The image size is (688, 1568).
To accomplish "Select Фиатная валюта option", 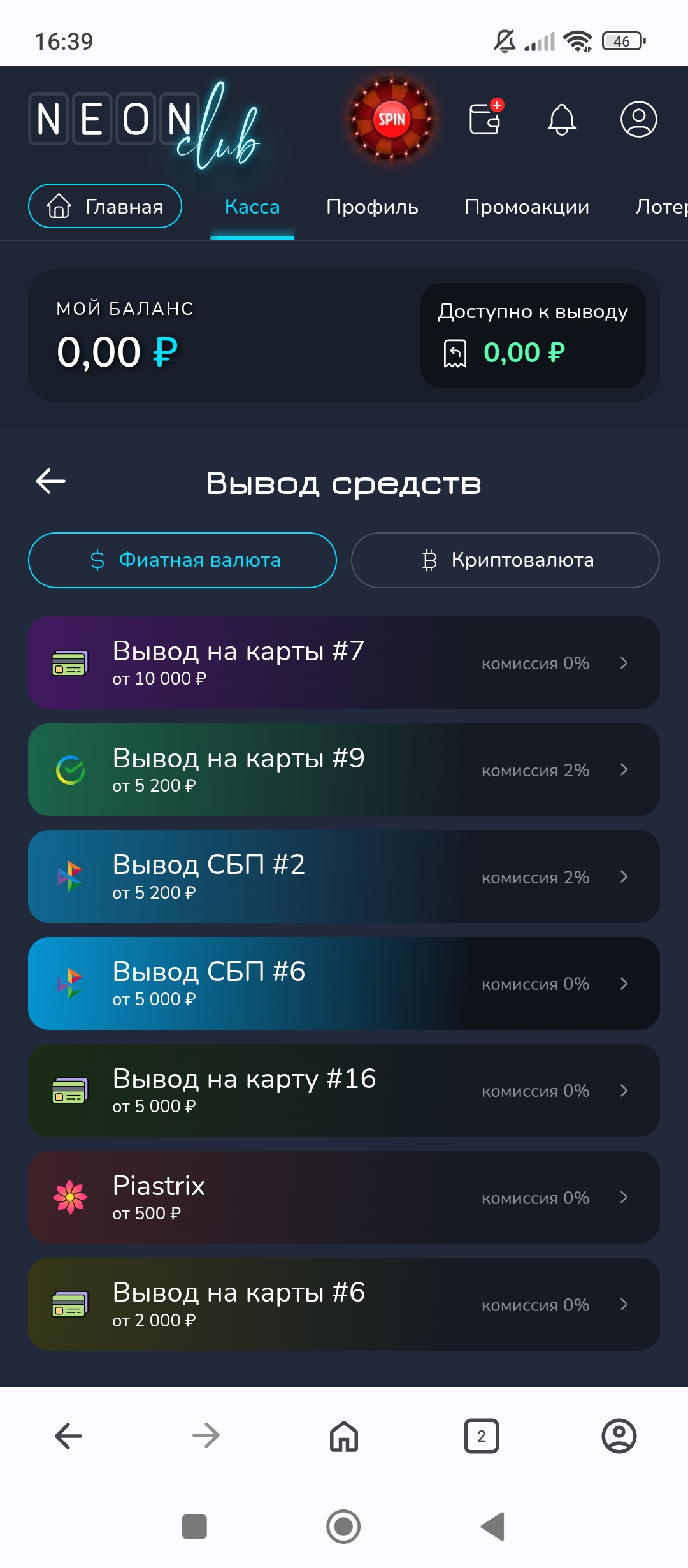I will click(x=182, y=560).
